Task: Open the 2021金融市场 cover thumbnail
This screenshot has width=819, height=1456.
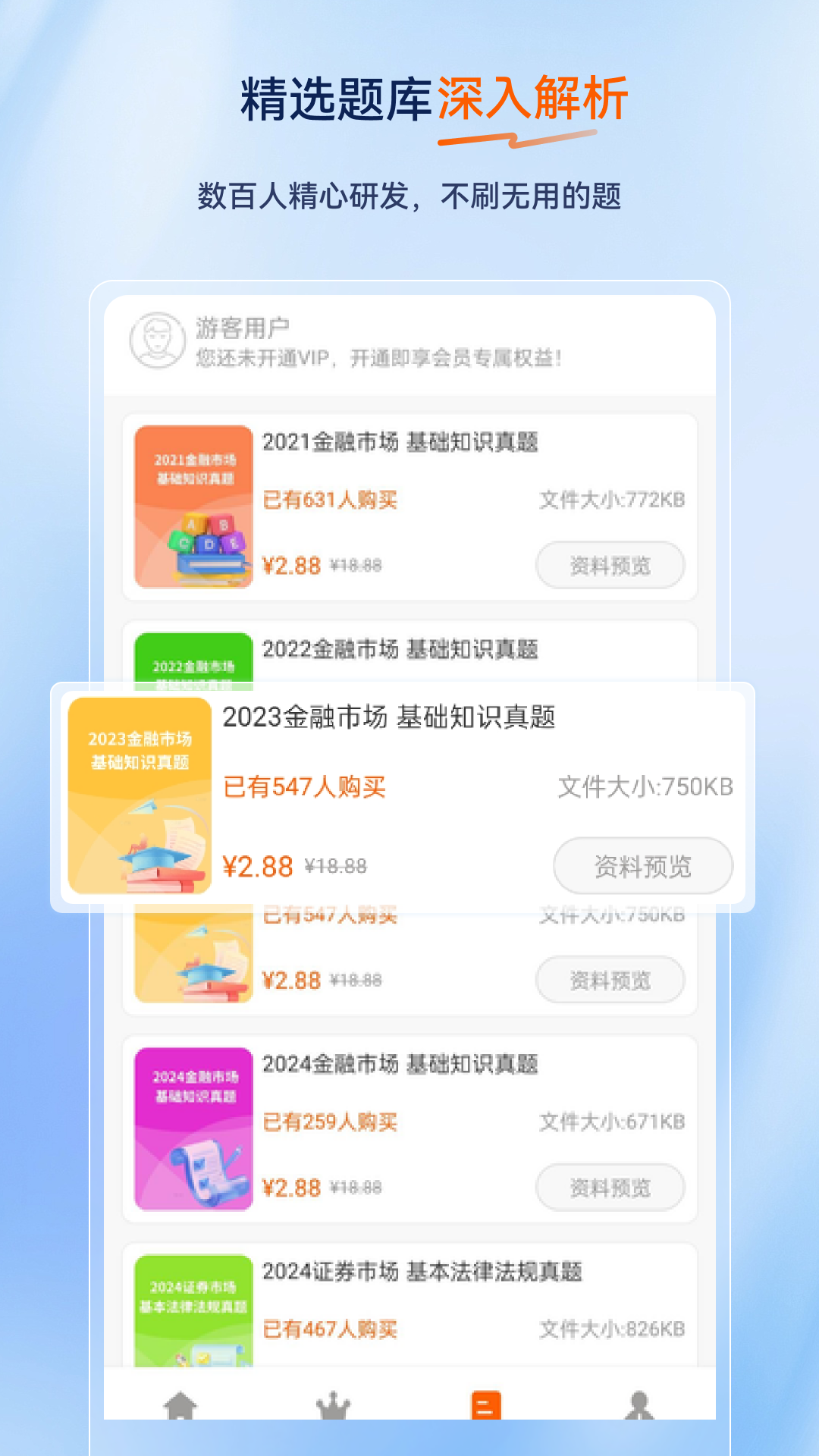Action: click(192, 507)
